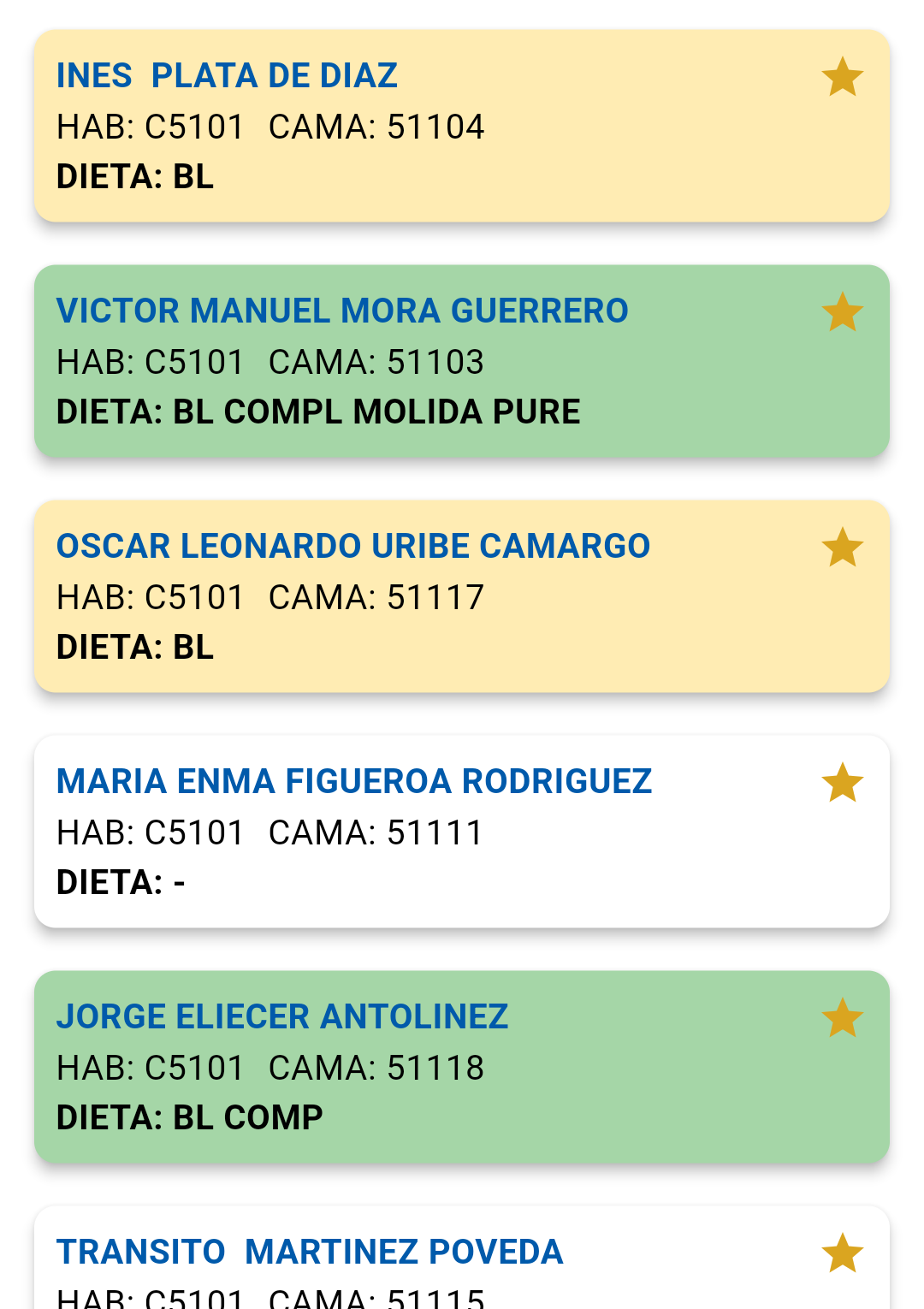Image resolution: width=924 pixels, height=1309 pixels.
Task: Open Victor Manuel Mora Guerrero's card
Action: click(x=428, y=362)
